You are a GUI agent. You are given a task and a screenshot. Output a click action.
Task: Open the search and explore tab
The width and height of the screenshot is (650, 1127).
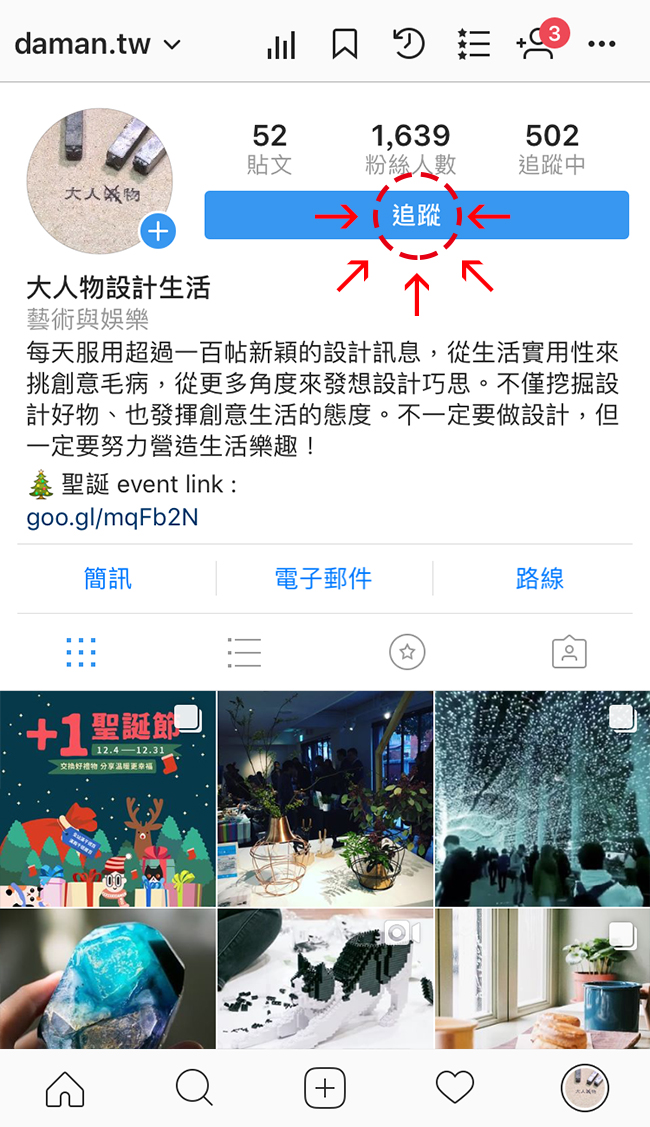click(x=195, y=1088)
